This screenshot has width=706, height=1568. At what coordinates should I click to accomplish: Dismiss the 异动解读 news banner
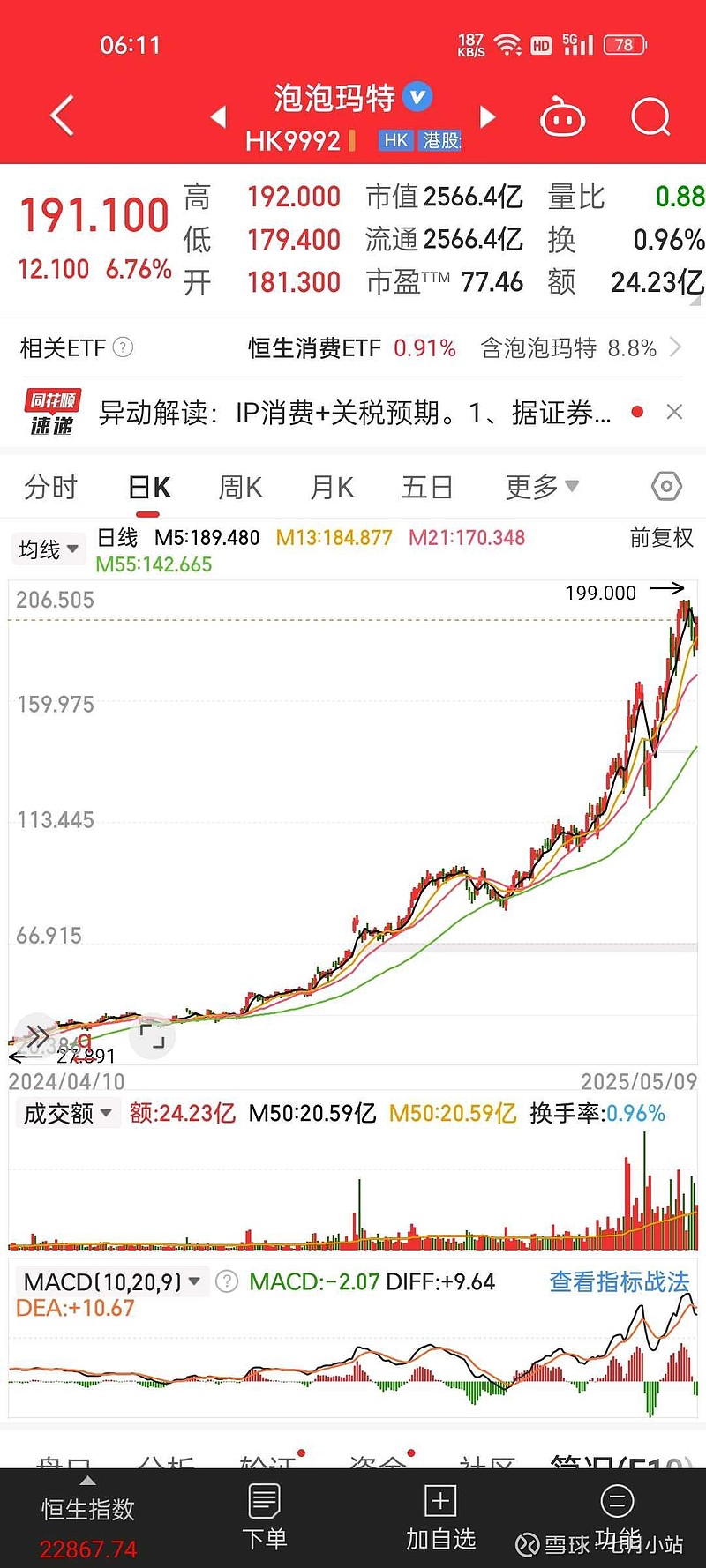click(675, 411)
